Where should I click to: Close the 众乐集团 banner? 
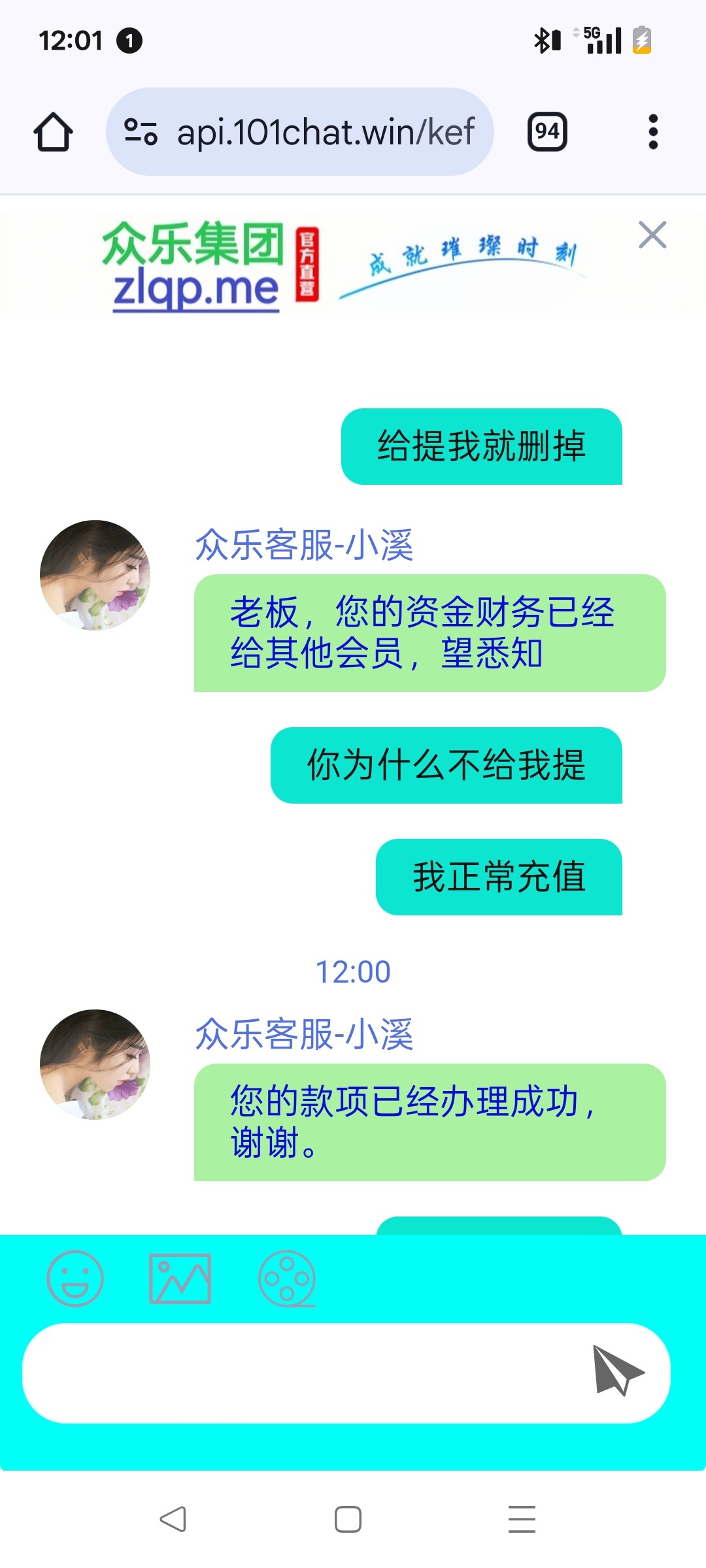[x=652, y=235]
